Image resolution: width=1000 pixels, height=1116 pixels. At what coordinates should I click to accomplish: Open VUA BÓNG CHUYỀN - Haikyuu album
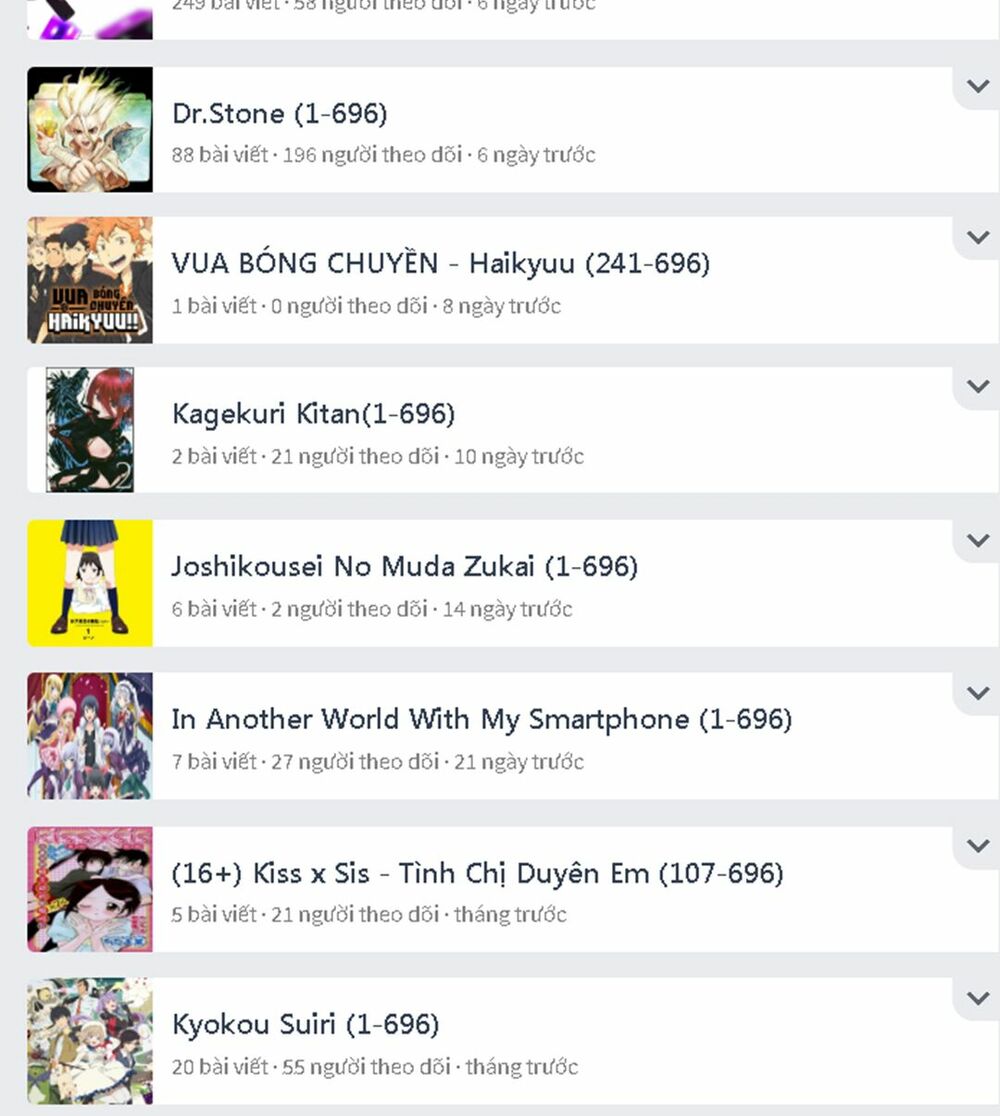pyautogui.click(x=440, y=264)
